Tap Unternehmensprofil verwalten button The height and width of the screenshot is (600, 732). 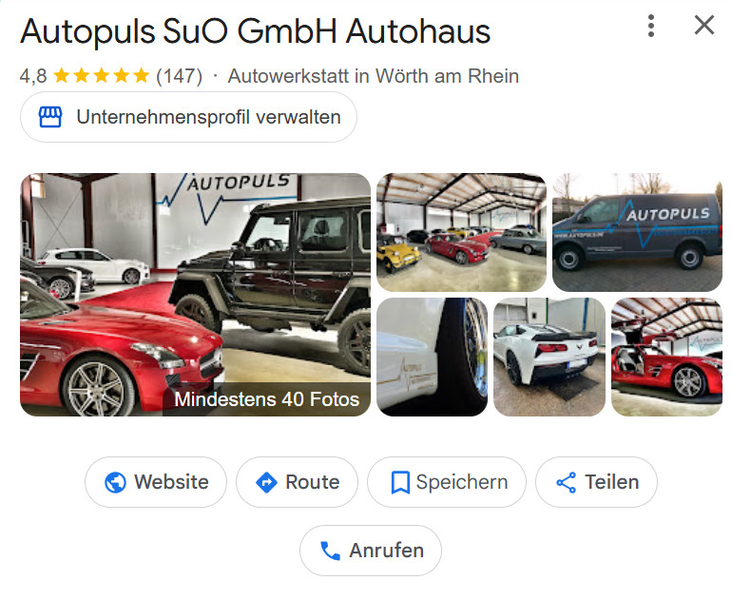point(188,117)
